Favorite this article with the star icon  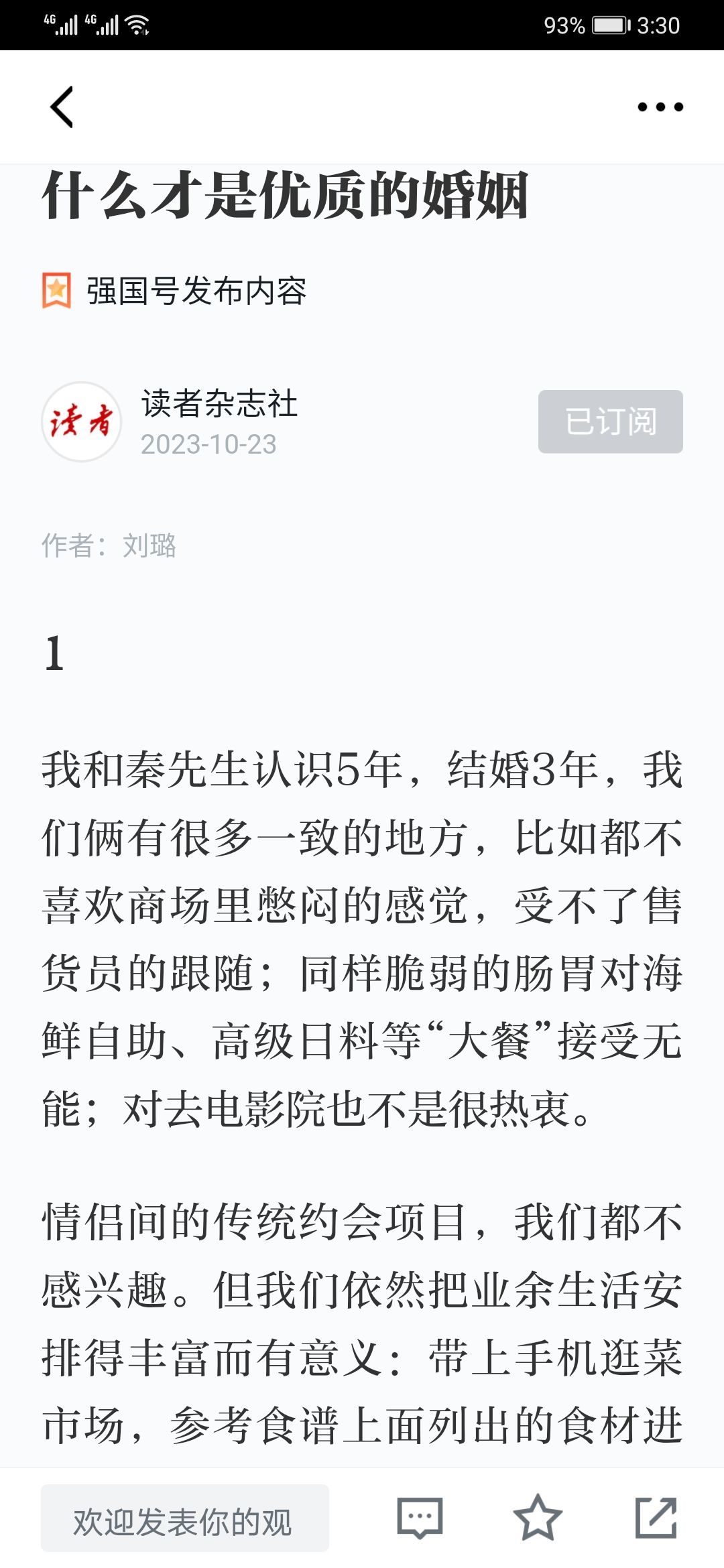pos(538,1518)
